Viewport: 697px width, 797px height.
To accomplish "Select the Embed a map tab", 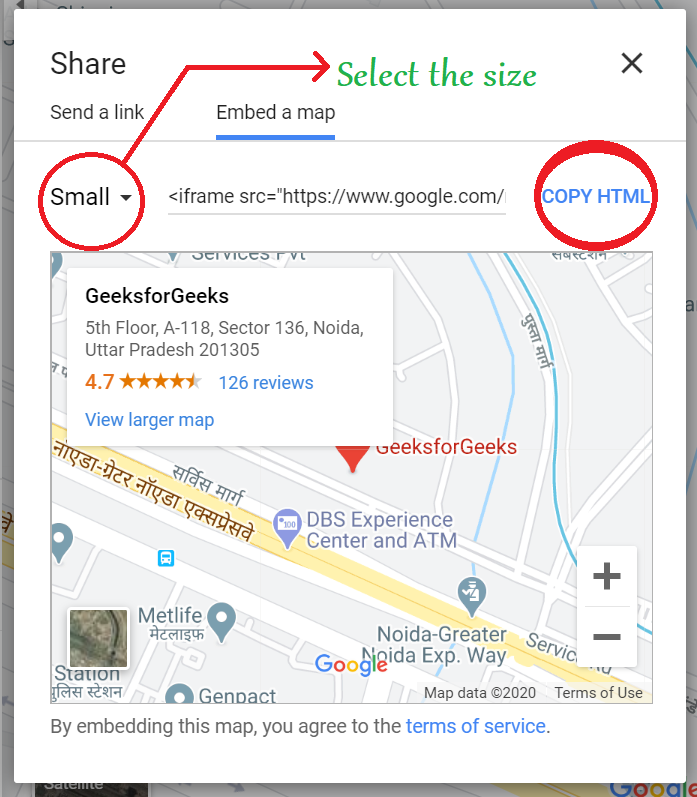I will click(x=275, y=112).
